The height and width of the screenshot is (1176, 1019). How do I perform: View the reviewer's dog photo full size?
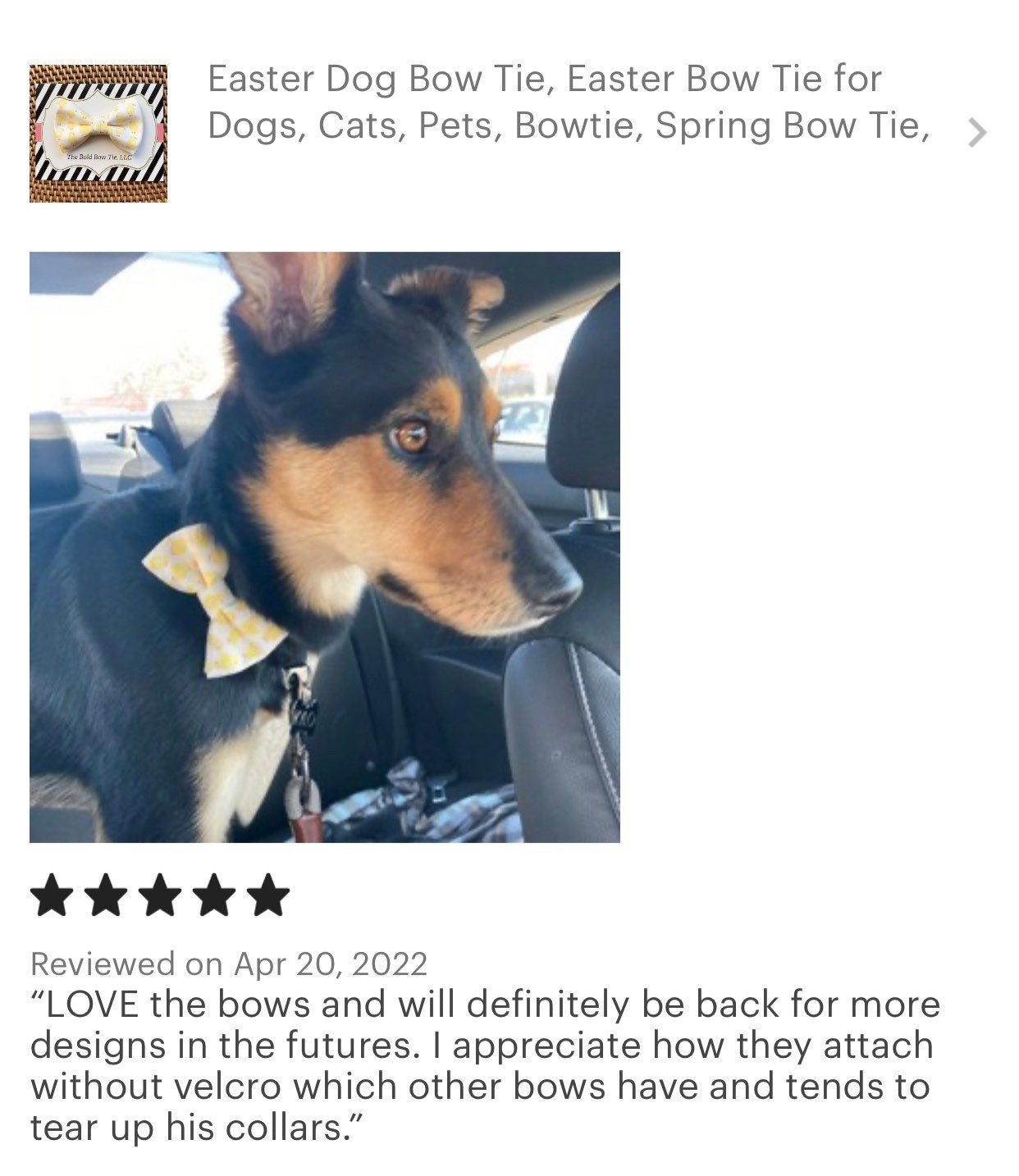(x=325, y=547)
